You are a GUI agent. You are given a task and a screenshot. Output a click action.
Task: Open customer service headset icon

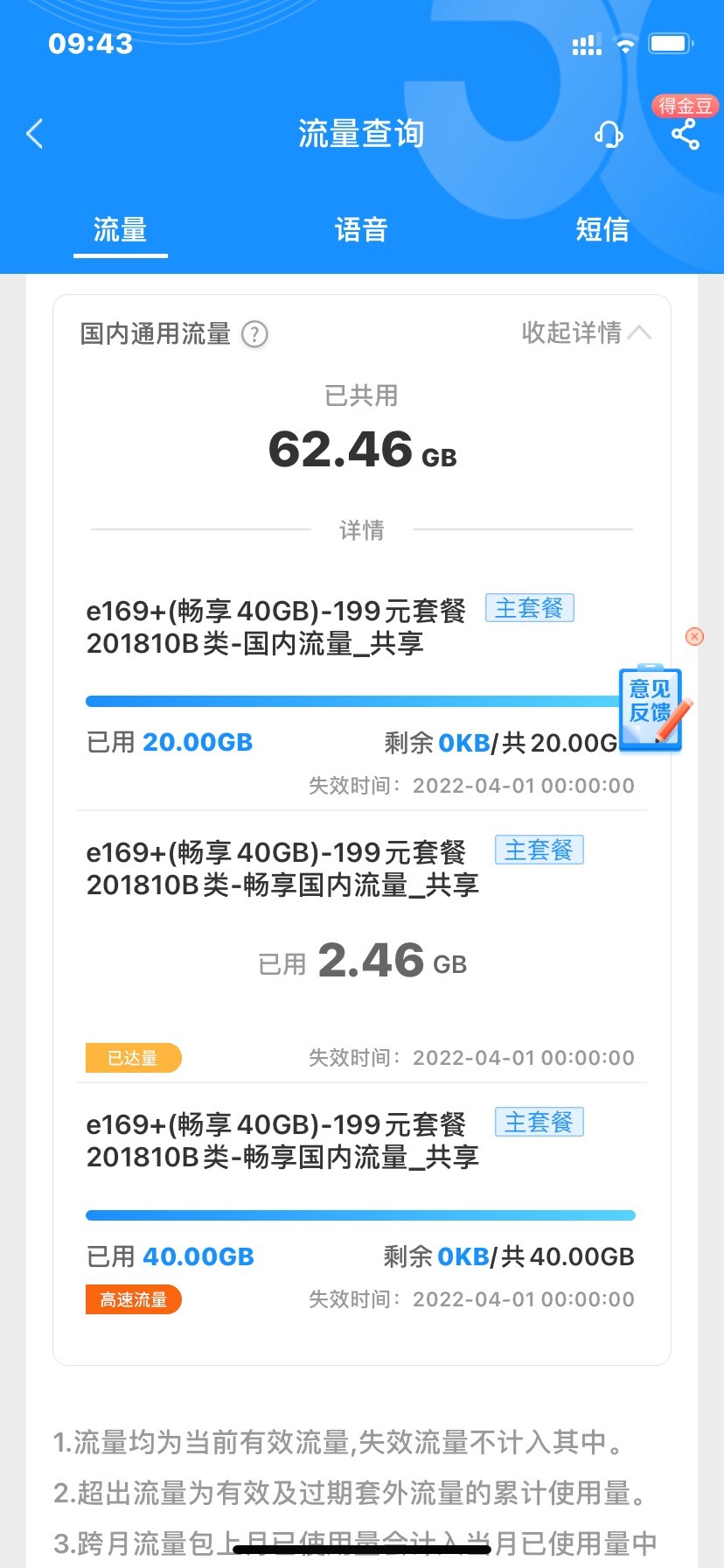coord(609,134)
